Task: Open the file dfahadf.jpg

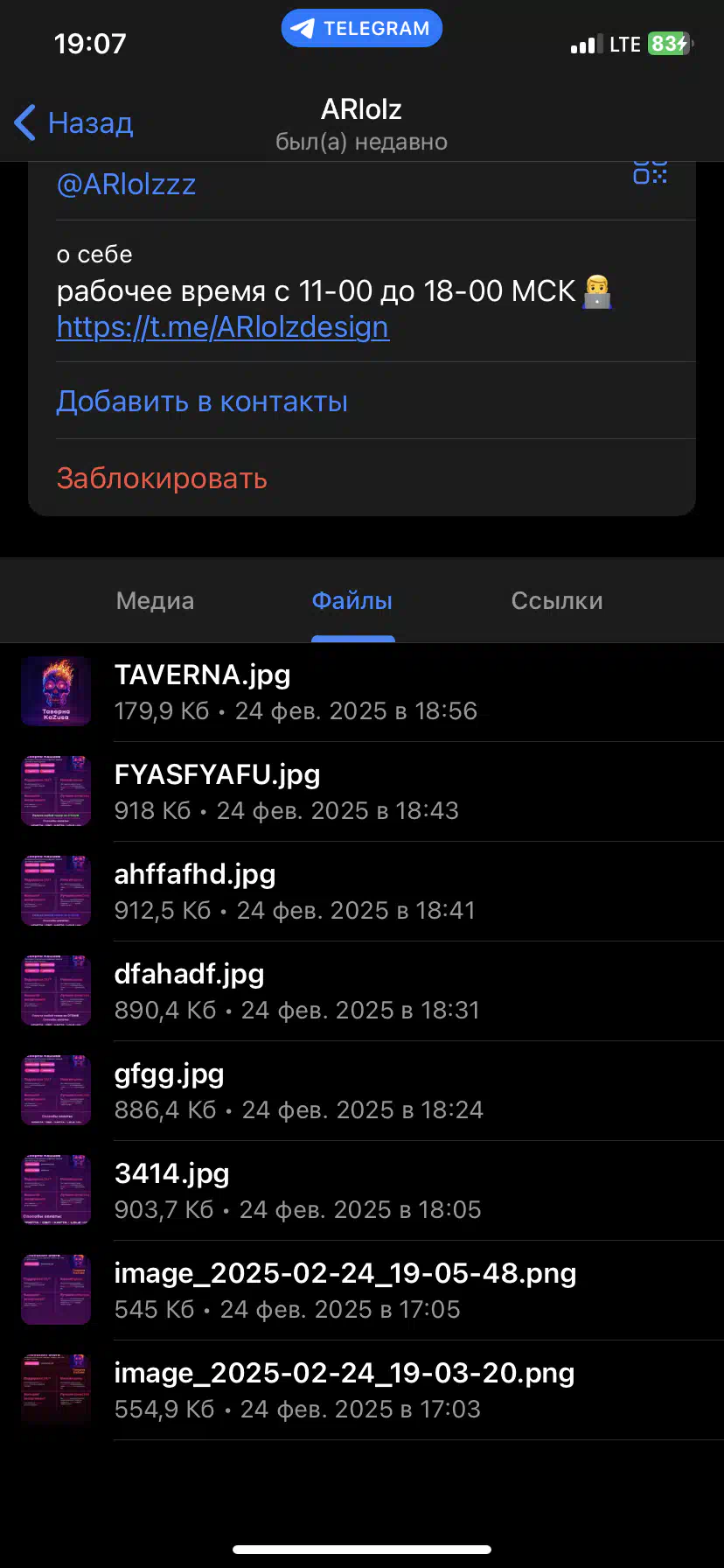Action: (190, 990)
